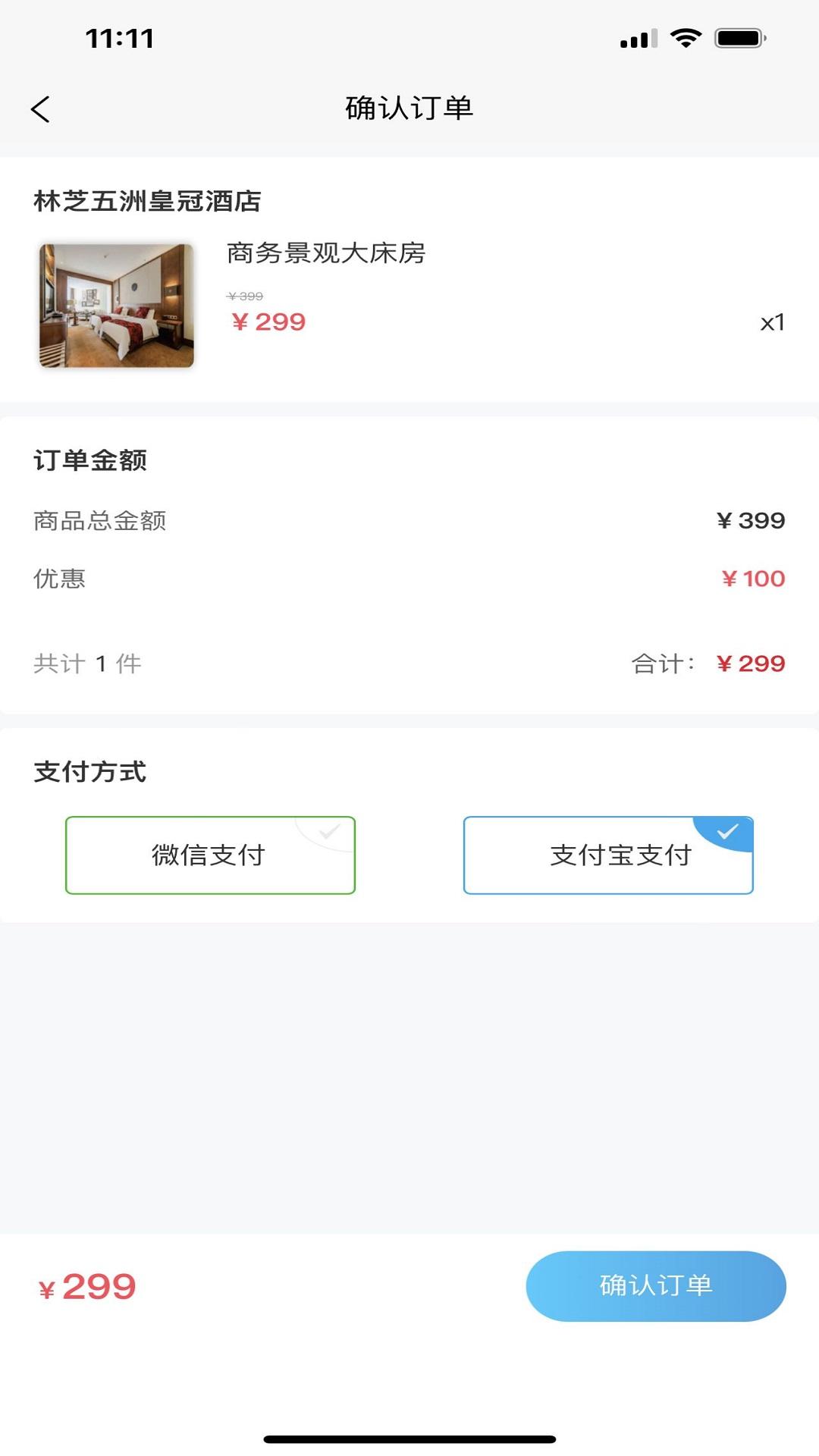
Task: Tap the 确认订单 title bar
Action: click(409, 108)
